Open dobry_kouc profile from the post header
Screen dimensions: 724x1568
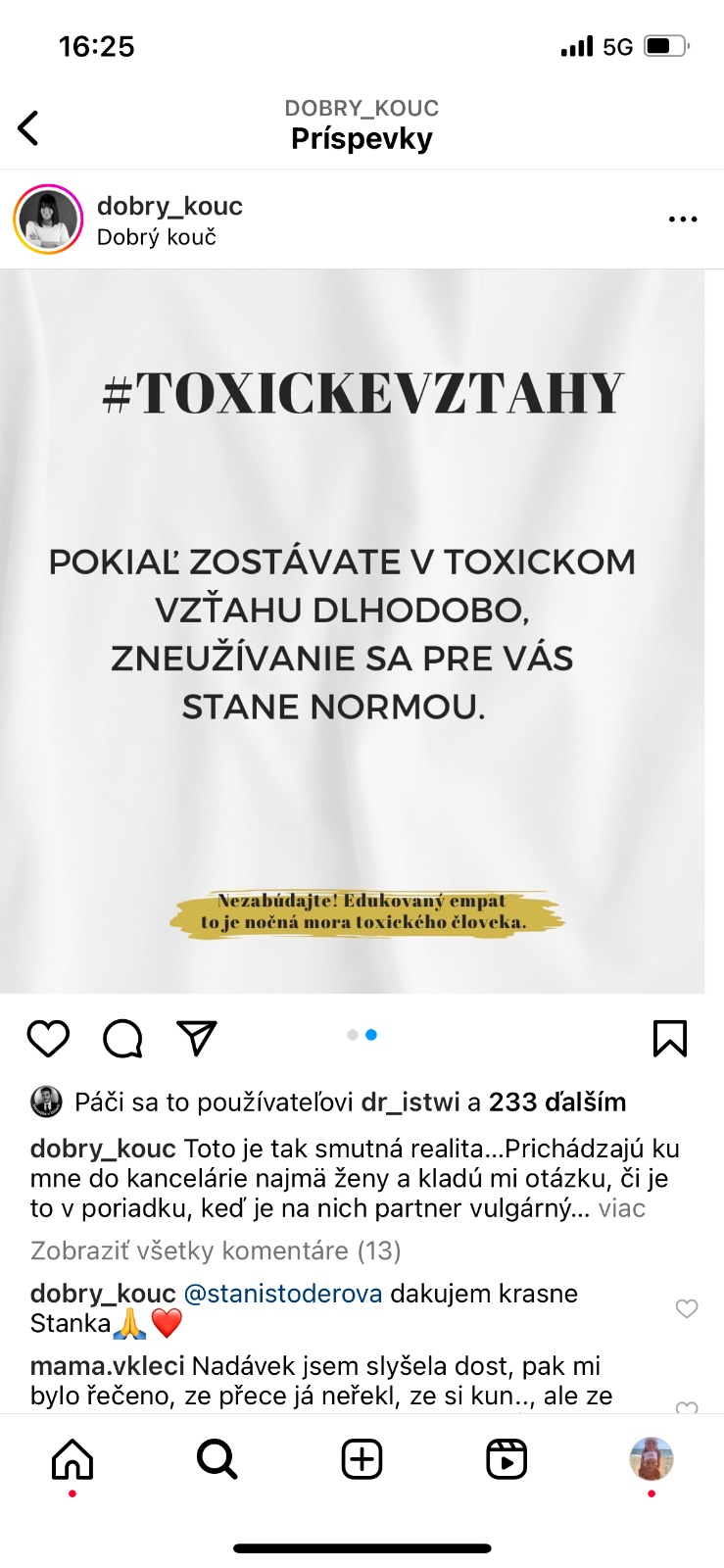coord(169,207)
